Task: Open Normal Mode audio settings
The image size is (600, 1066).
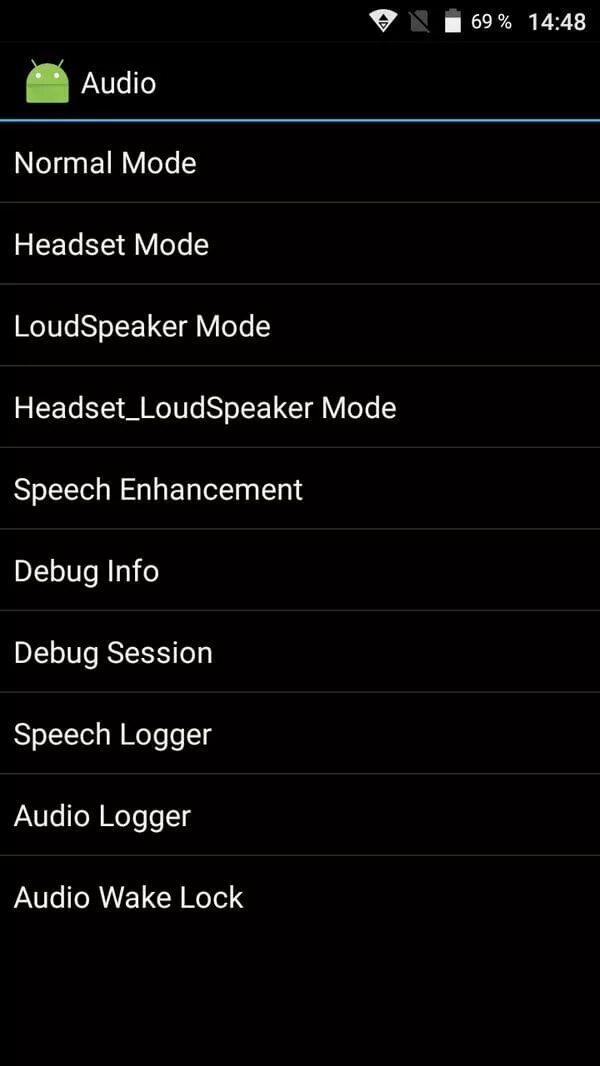Action: (300, 162)
